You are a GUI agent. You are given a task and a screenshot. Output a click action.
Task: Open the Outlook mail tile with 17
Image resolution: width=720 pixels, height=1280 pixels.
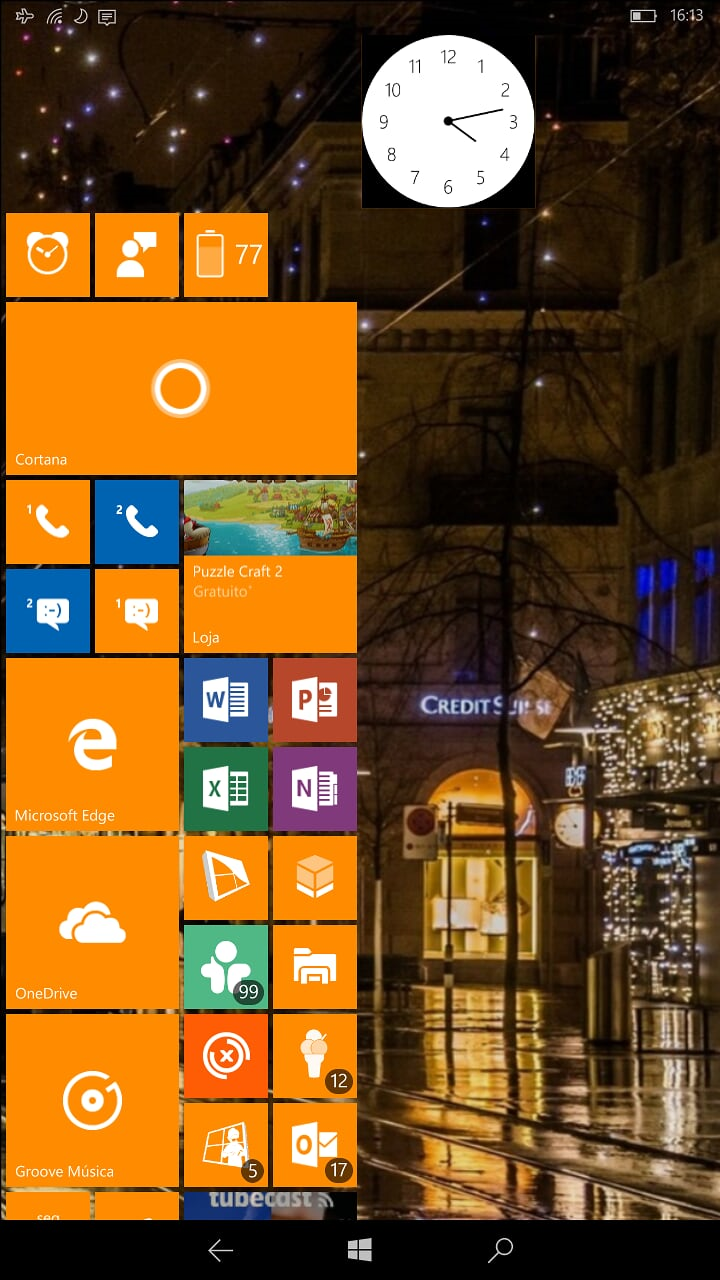(x=315, y=1145)
